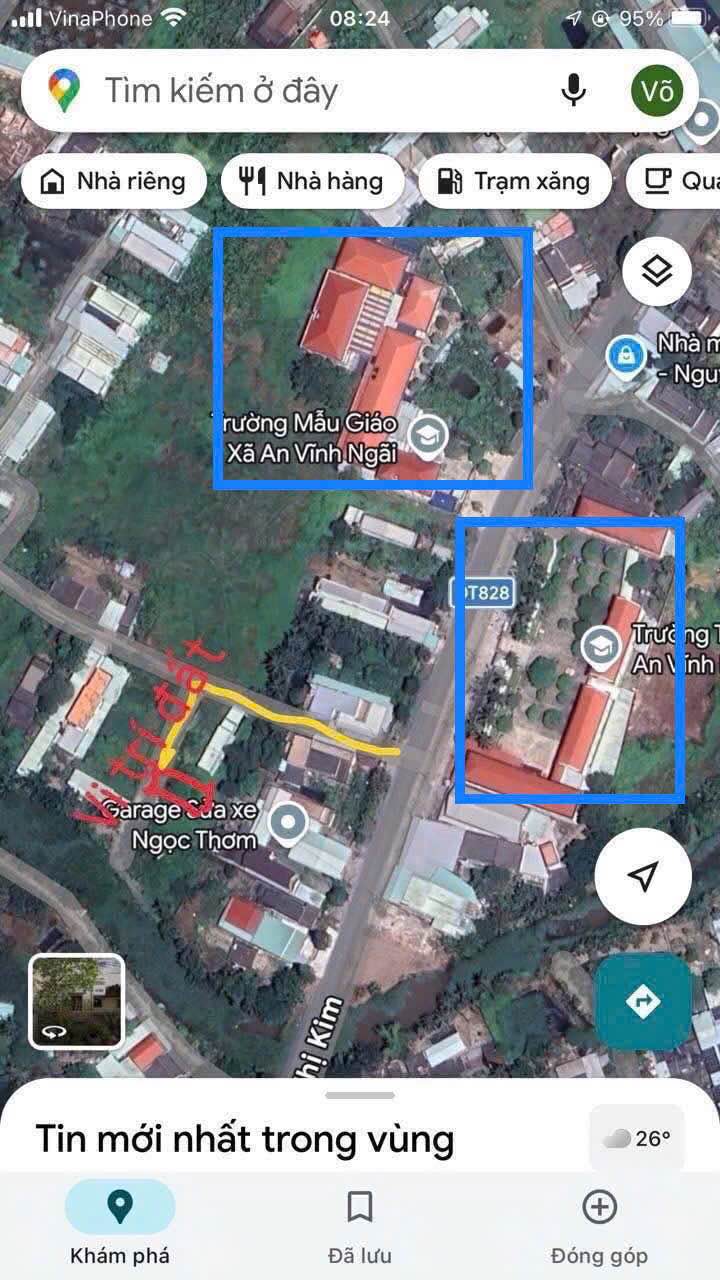Screen dimensions: 720x1280
Task: Open the "Trường Mẫu Giáo Xã An Vĩnh Ngãi" marker
Action: pyautogui.click(x=428, y=435)
